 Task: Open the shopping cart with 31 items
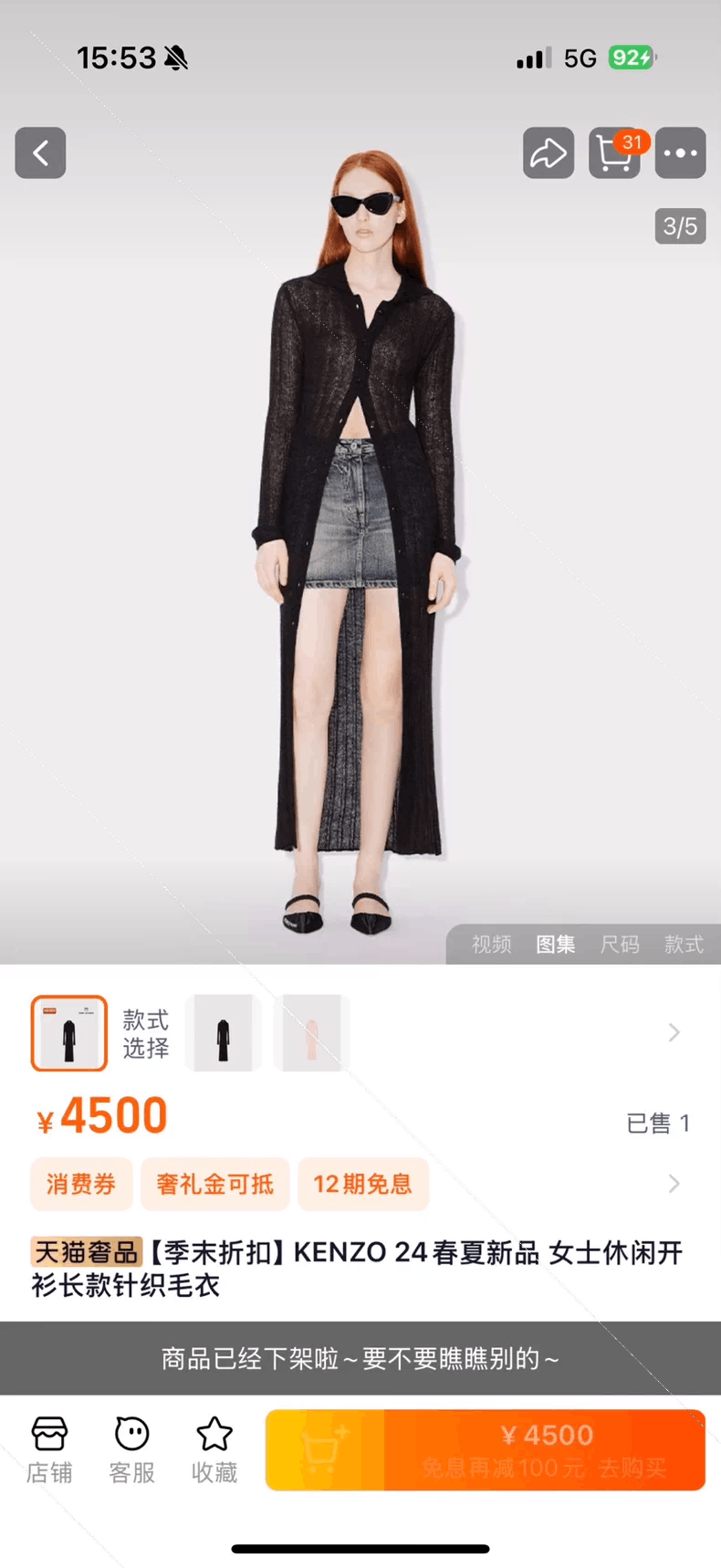(x=615, y=152)
